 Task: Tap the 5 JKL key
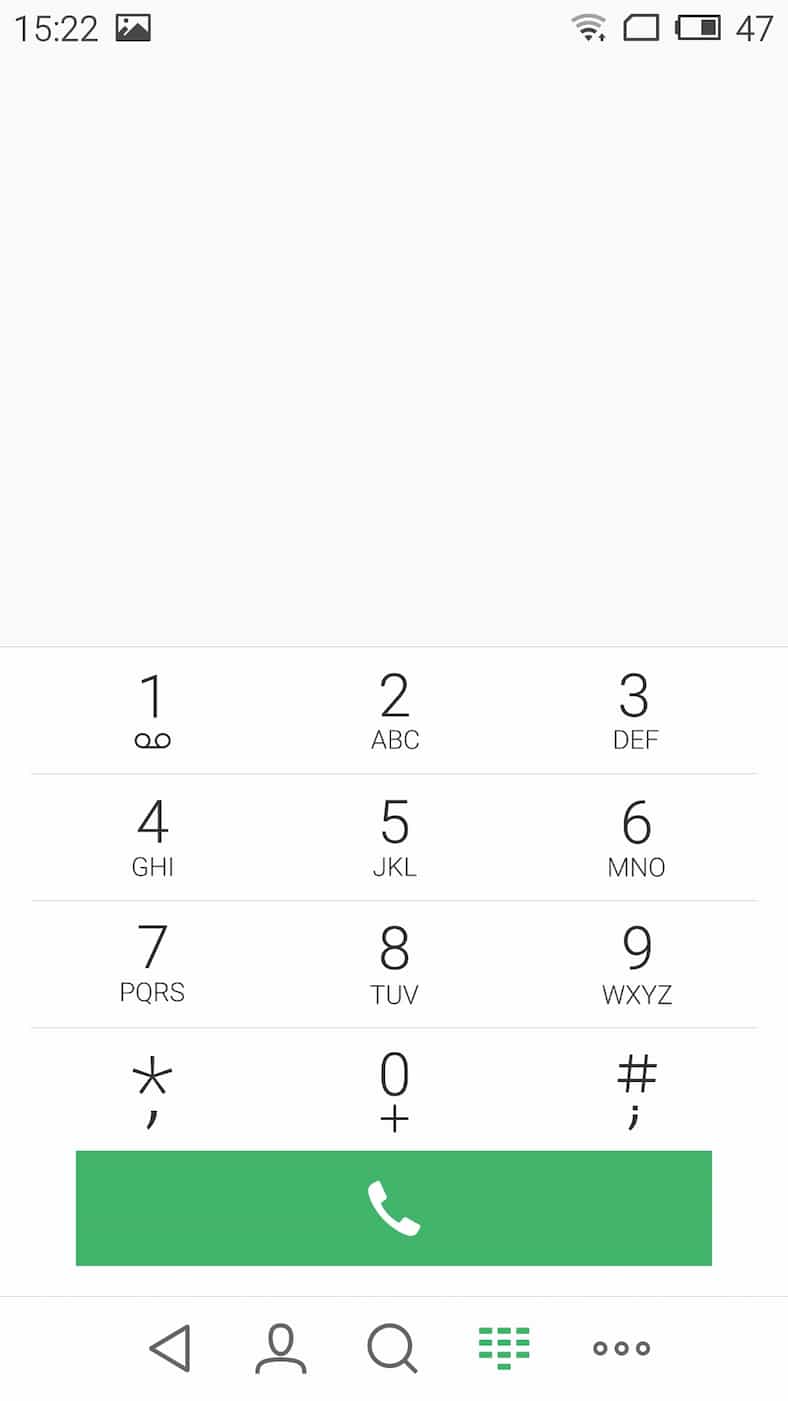[394, 838]
